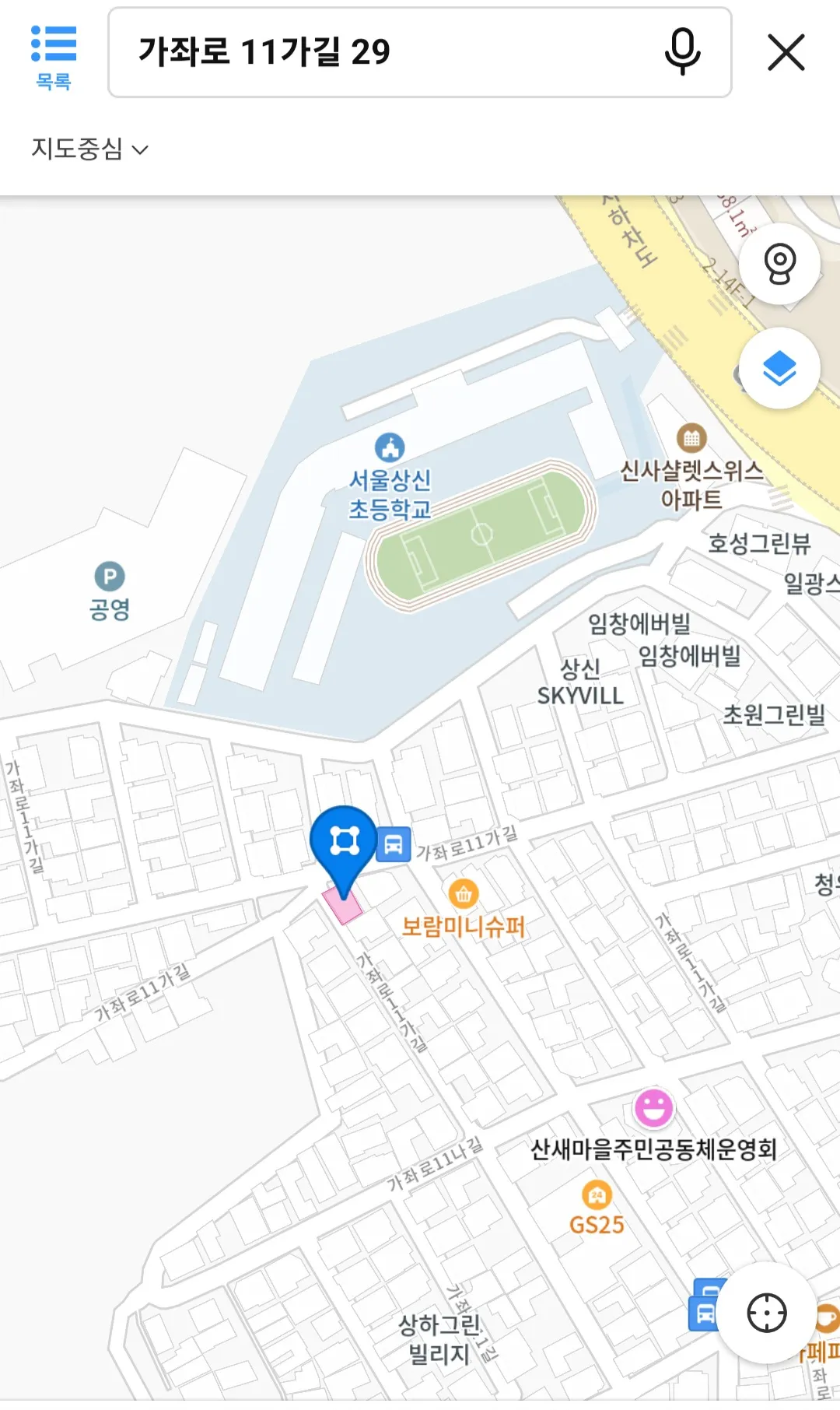
Task: Open the 공영 parking lot marker
Action: point(110,577)
